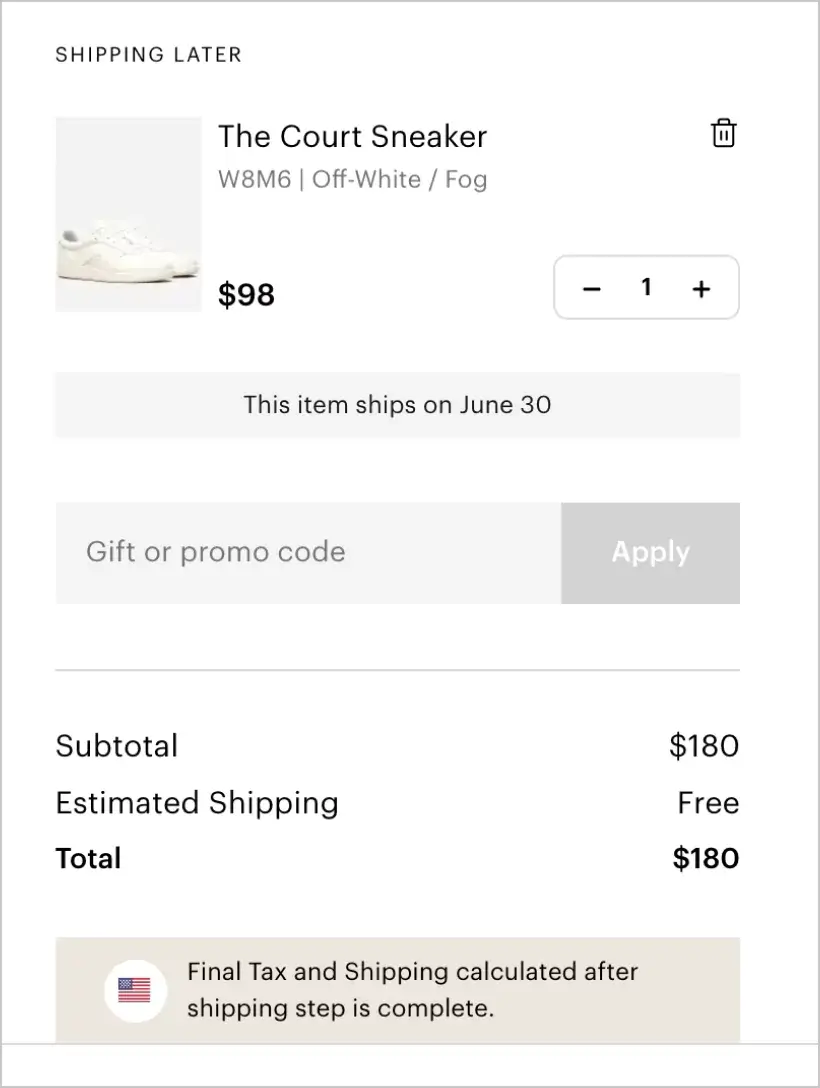Select the minus icon to decrease quantity
The image size is (820, 1088).
pos(592,288)
